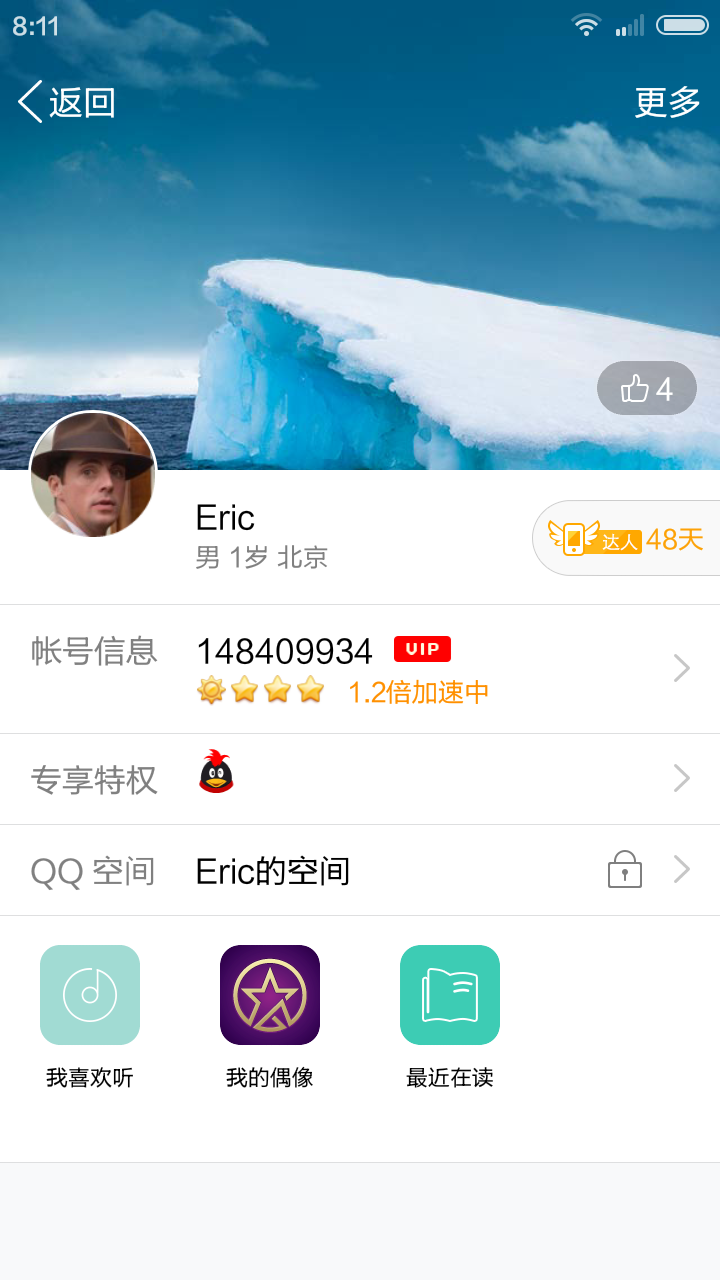Open the 帐号信息 row
This screenshot has height=1280, width=720.
360,668
